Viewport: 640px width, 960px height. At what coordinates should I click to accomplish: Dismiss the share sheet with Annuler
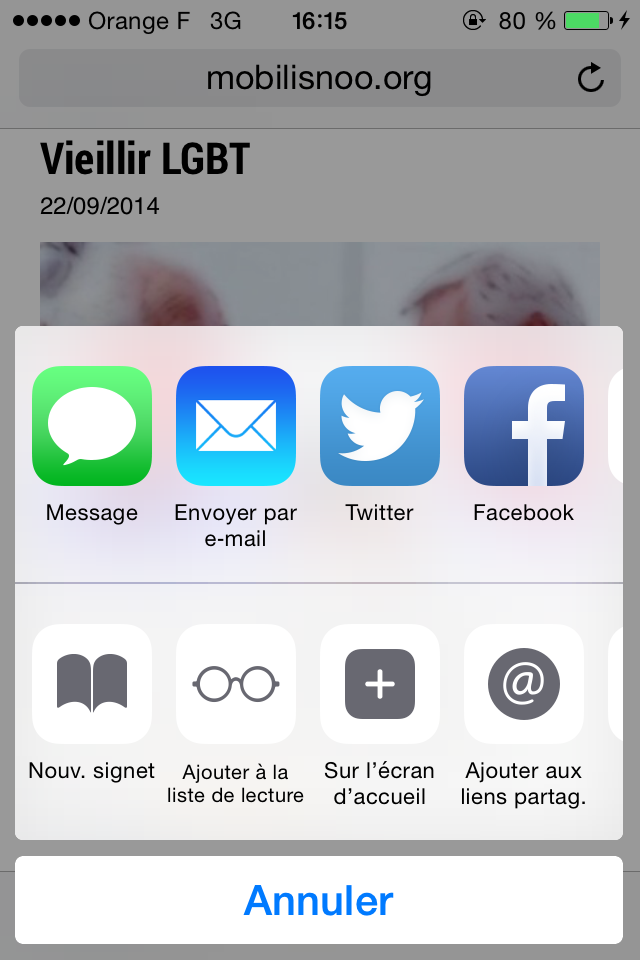click(319, 900)
